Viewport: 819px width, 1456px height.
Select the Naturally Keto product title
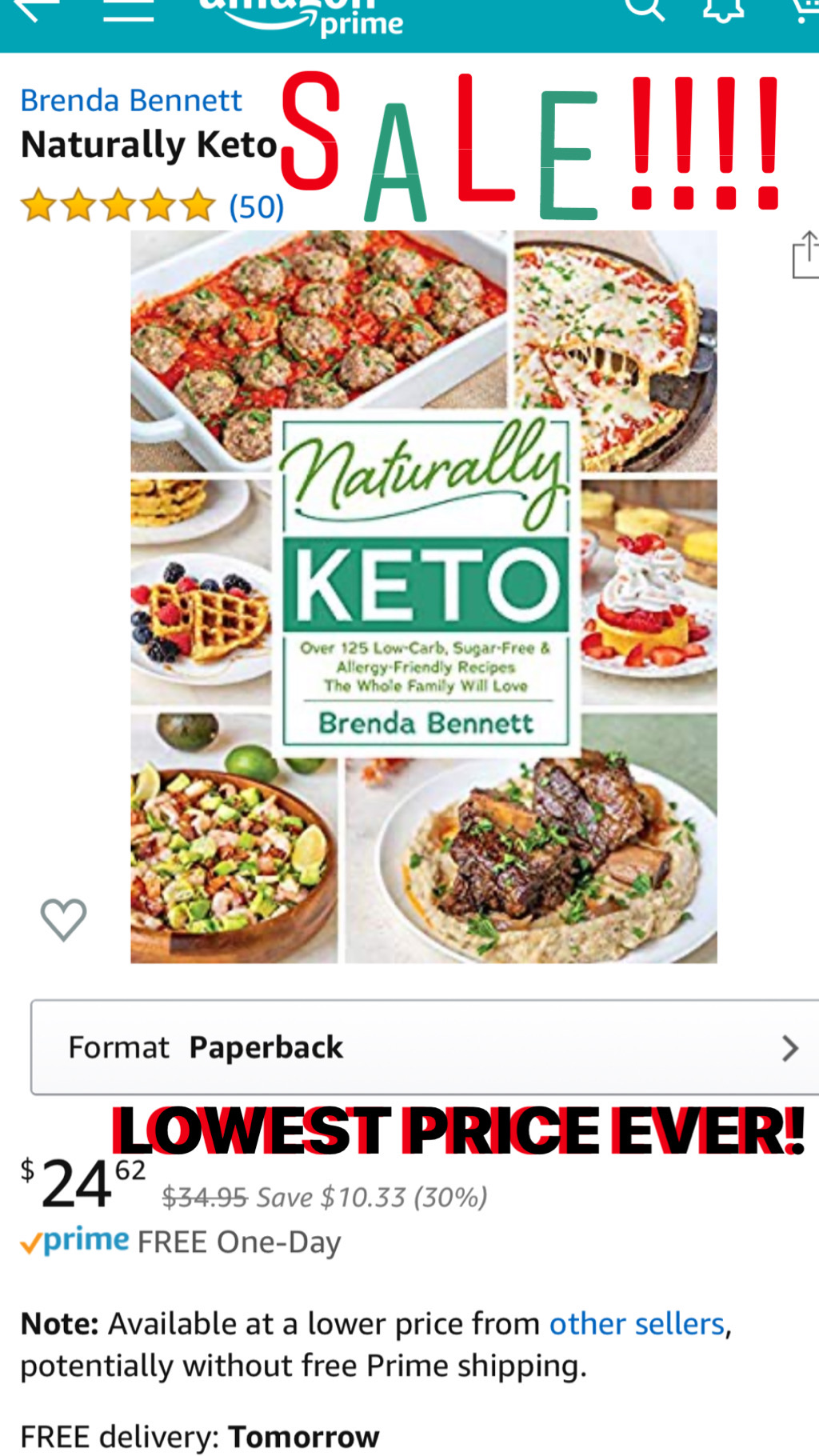coord(149,145)
